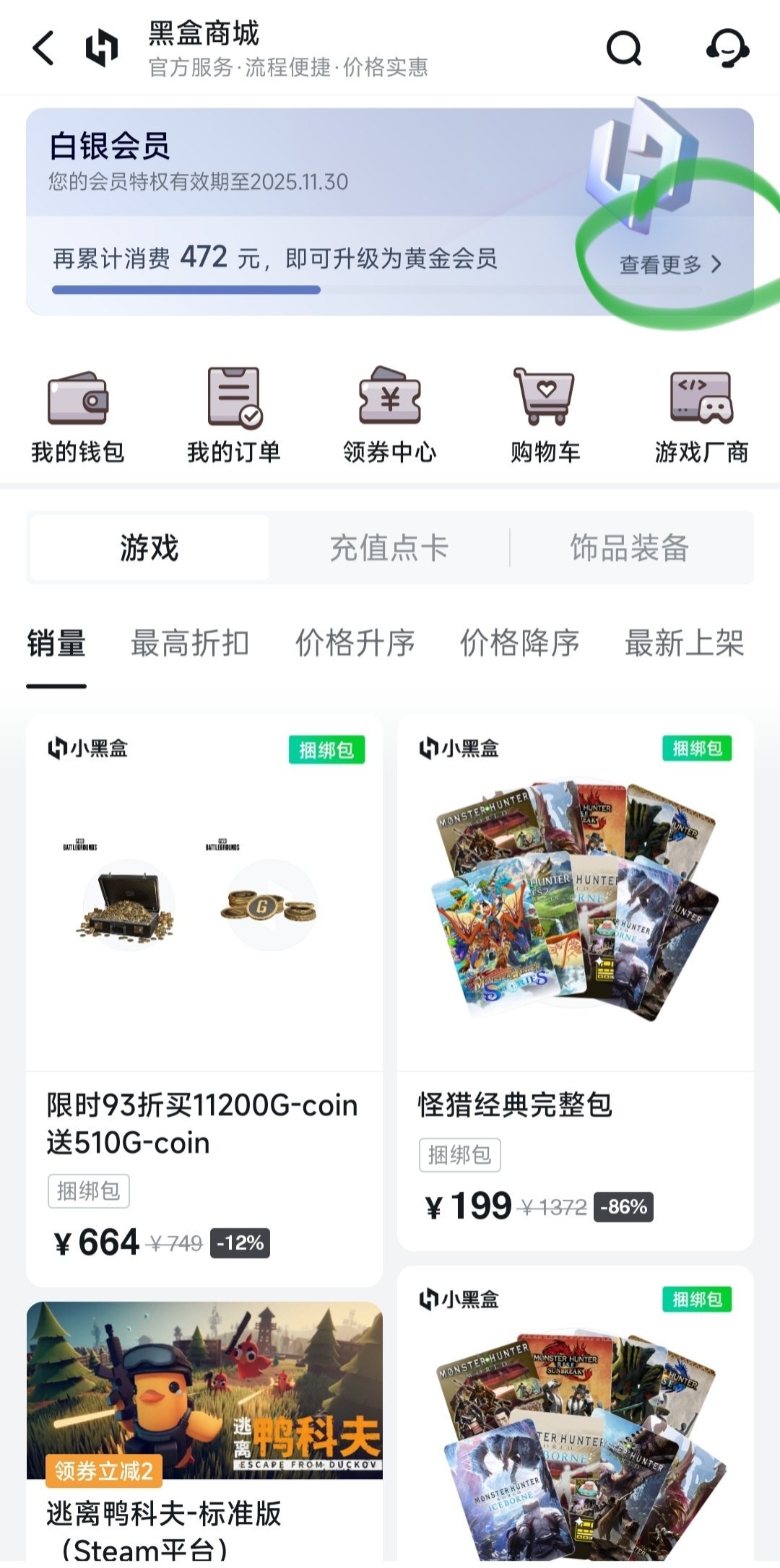Switch to 充值点卡 tab

[389, 548]
